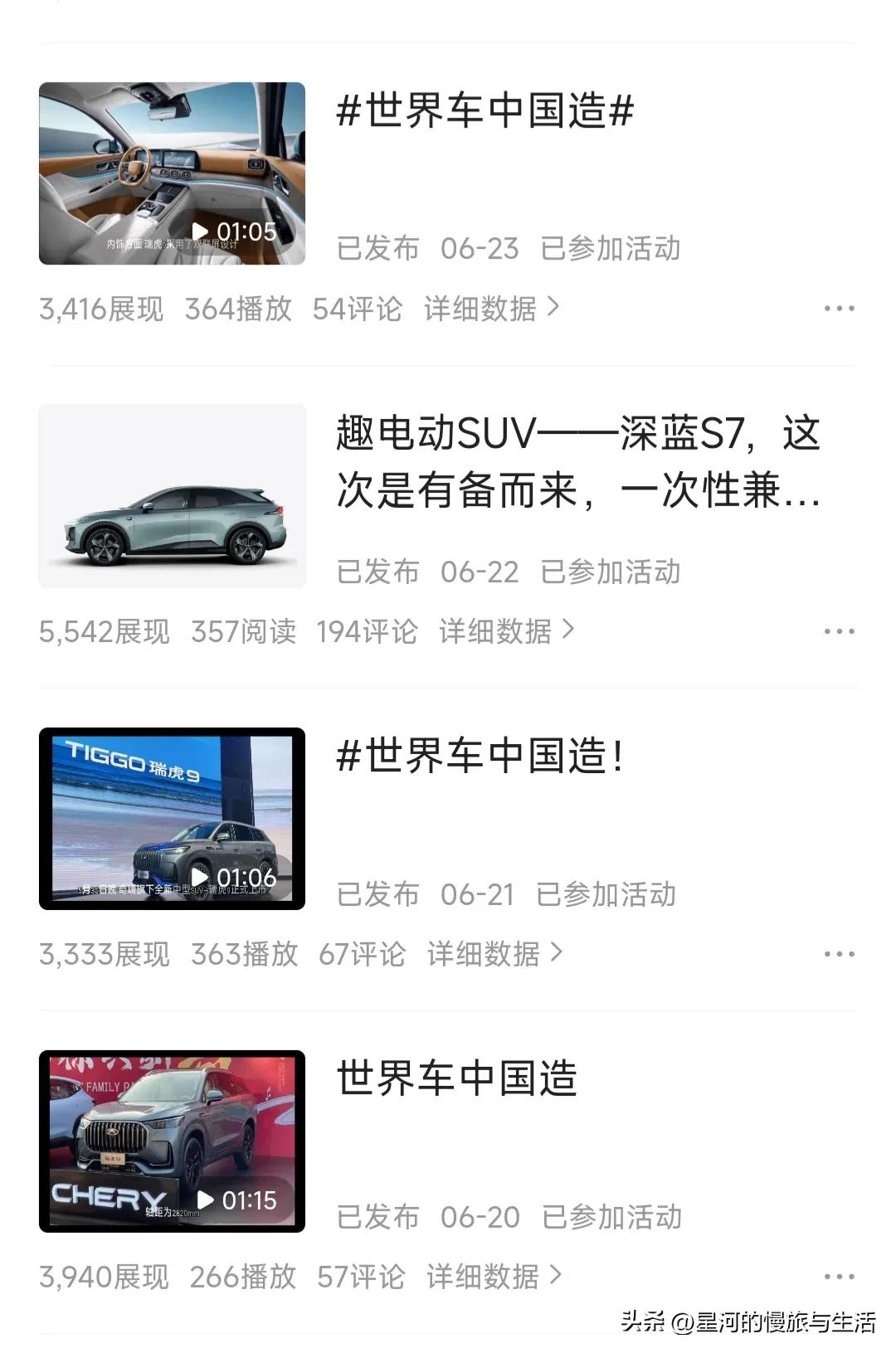Click 已发布 status on the 06-22 post
This screenshot has width=896, height=1353.
(377, 571)
